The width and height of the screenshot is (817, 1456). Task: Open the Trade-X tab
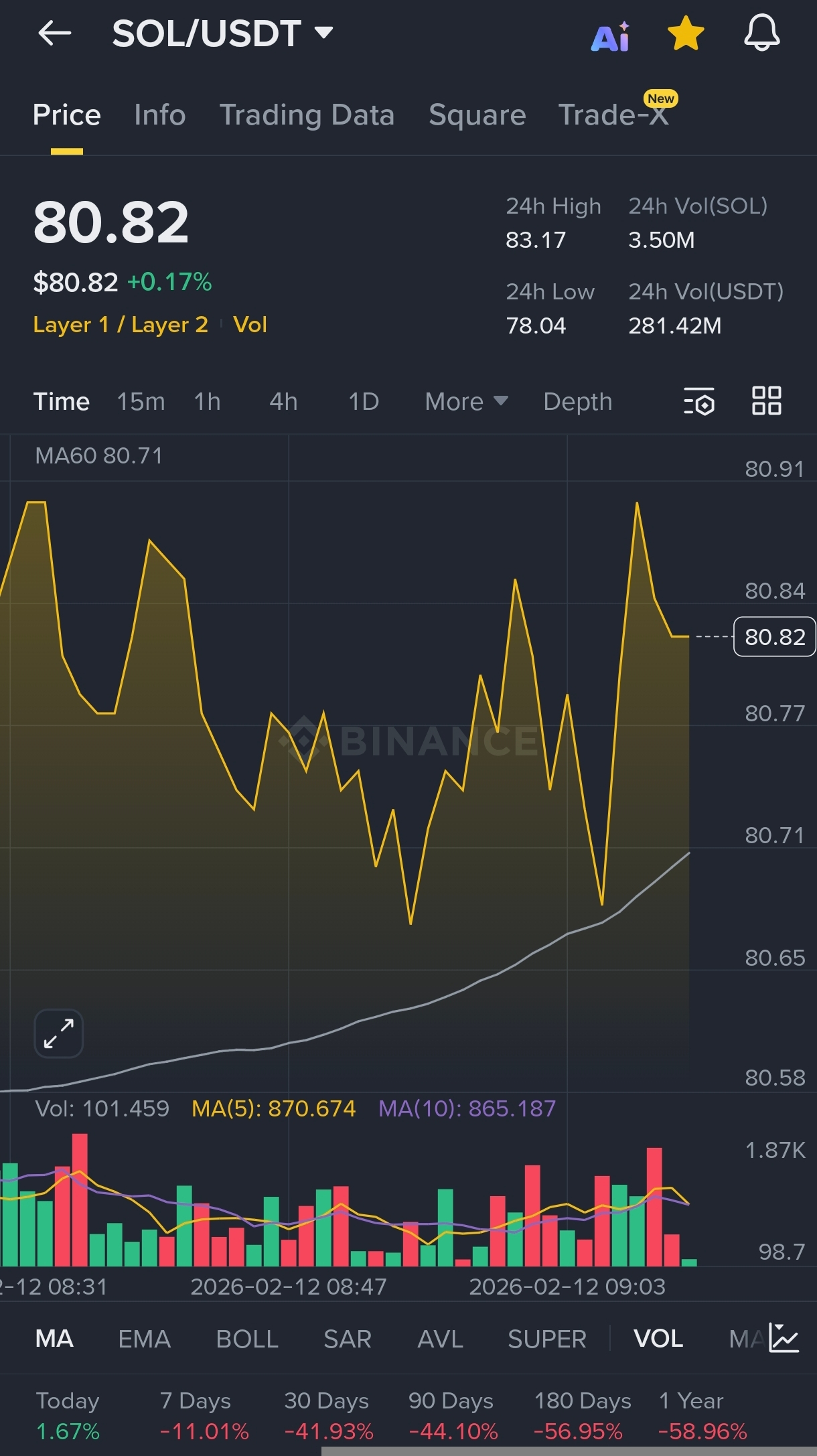click(x=613, y=115)
